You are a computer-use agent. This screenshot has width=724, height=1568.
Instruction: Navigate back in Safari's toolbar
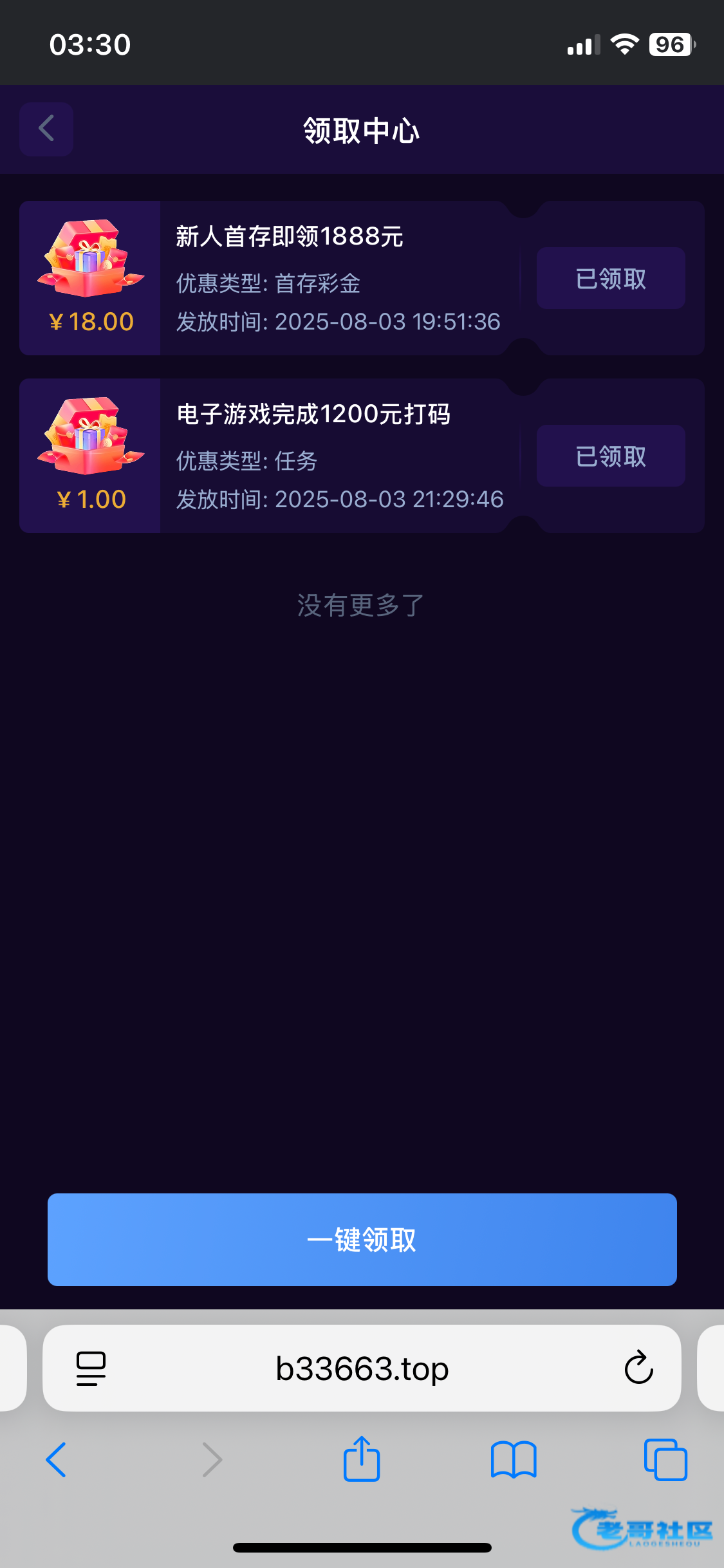click(57, 1459)
